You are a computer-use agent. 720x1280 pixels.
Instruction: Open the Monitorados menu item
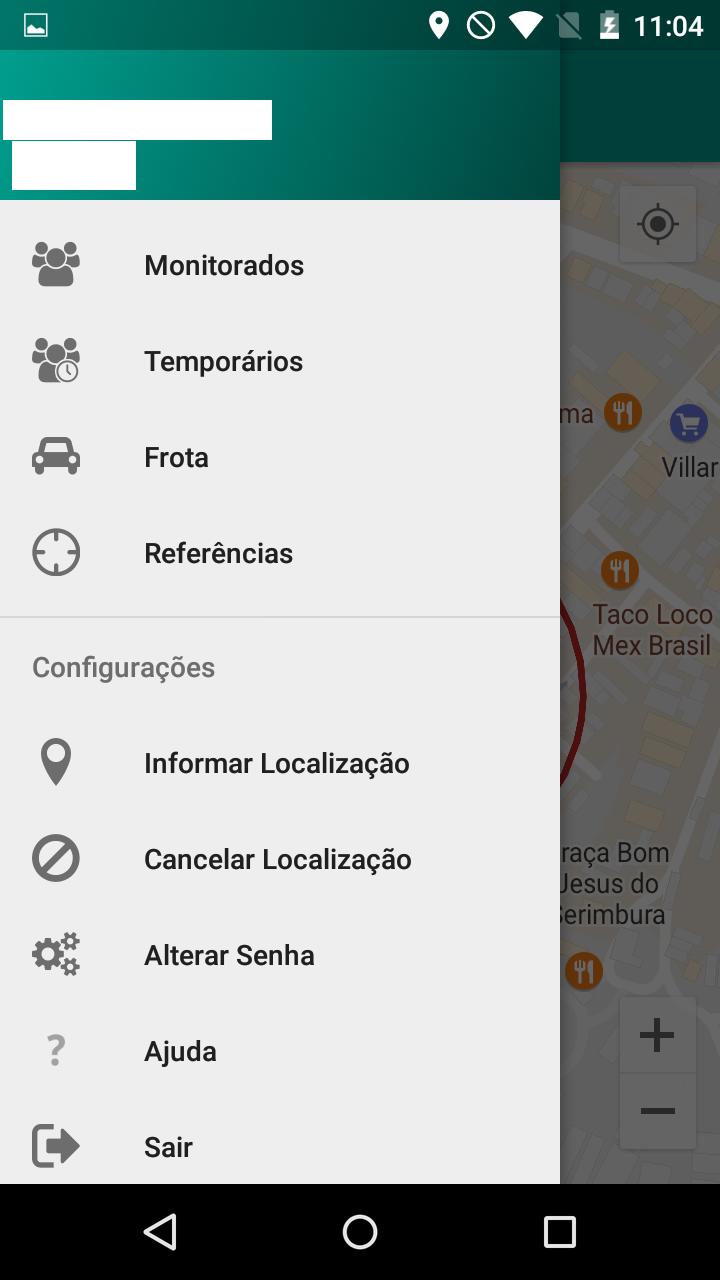point(280,265)
